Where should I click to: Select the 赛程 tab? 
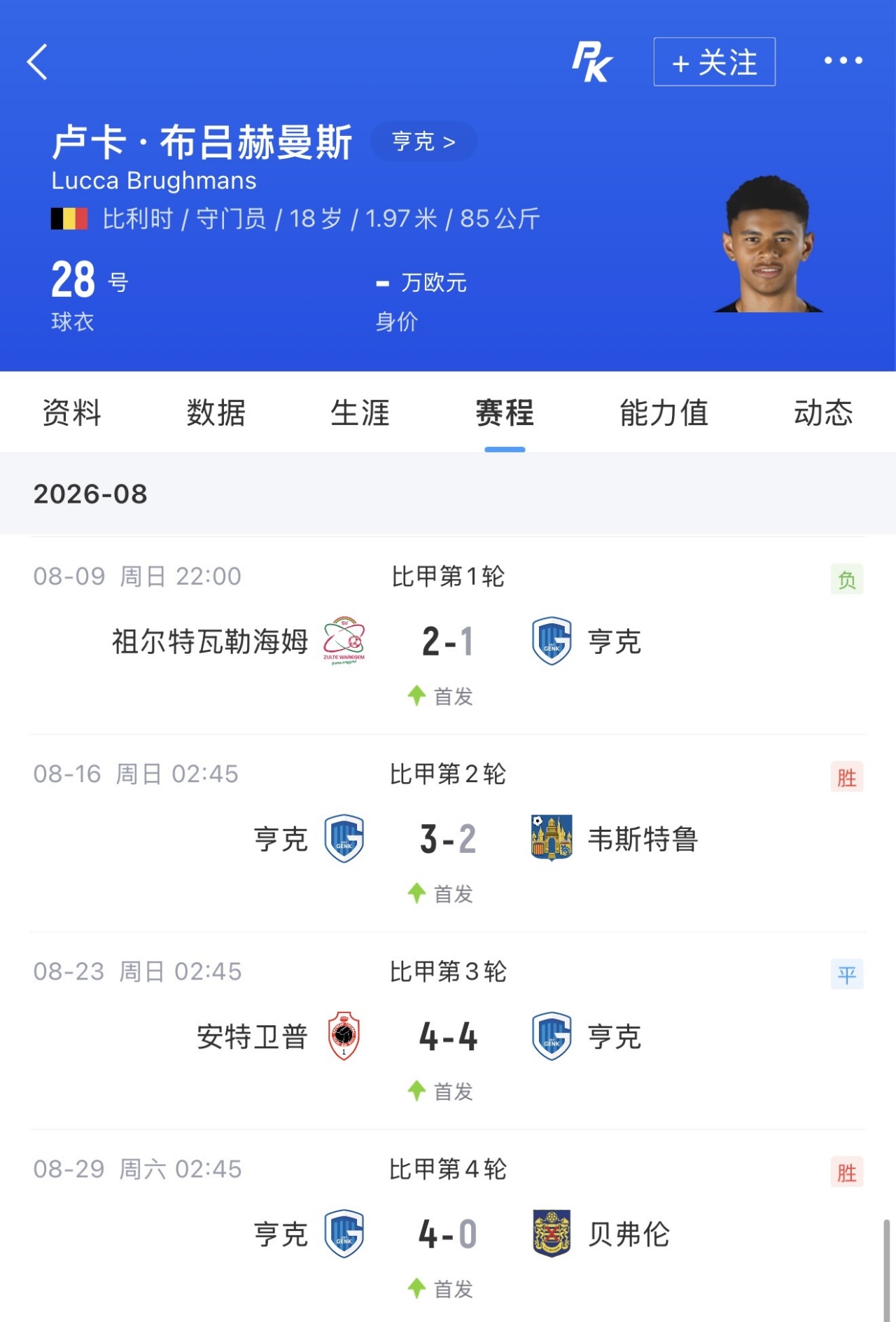tap(504, 412)
